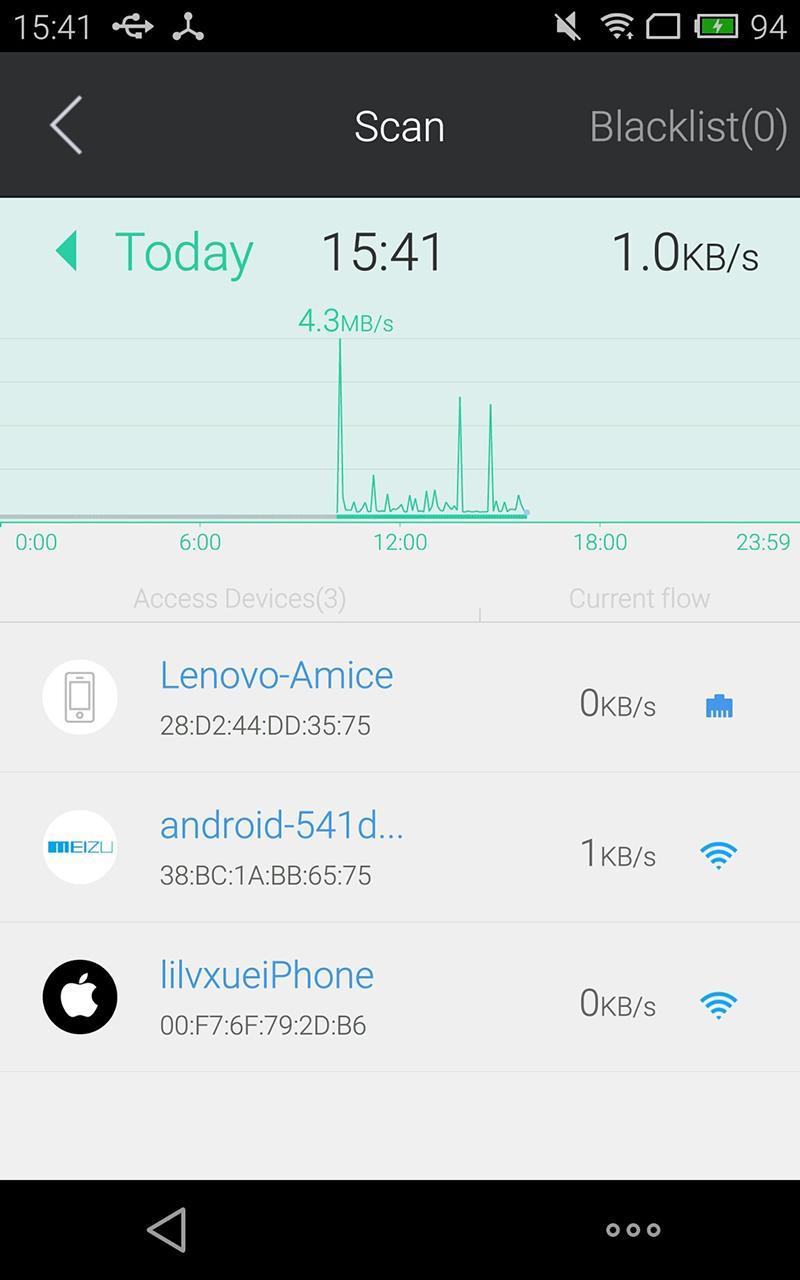Tap the WiFi icon beside lilvxueiPhone
Image resolution: width=800 pixels, height=1280 pixels.
point(718,1004)
